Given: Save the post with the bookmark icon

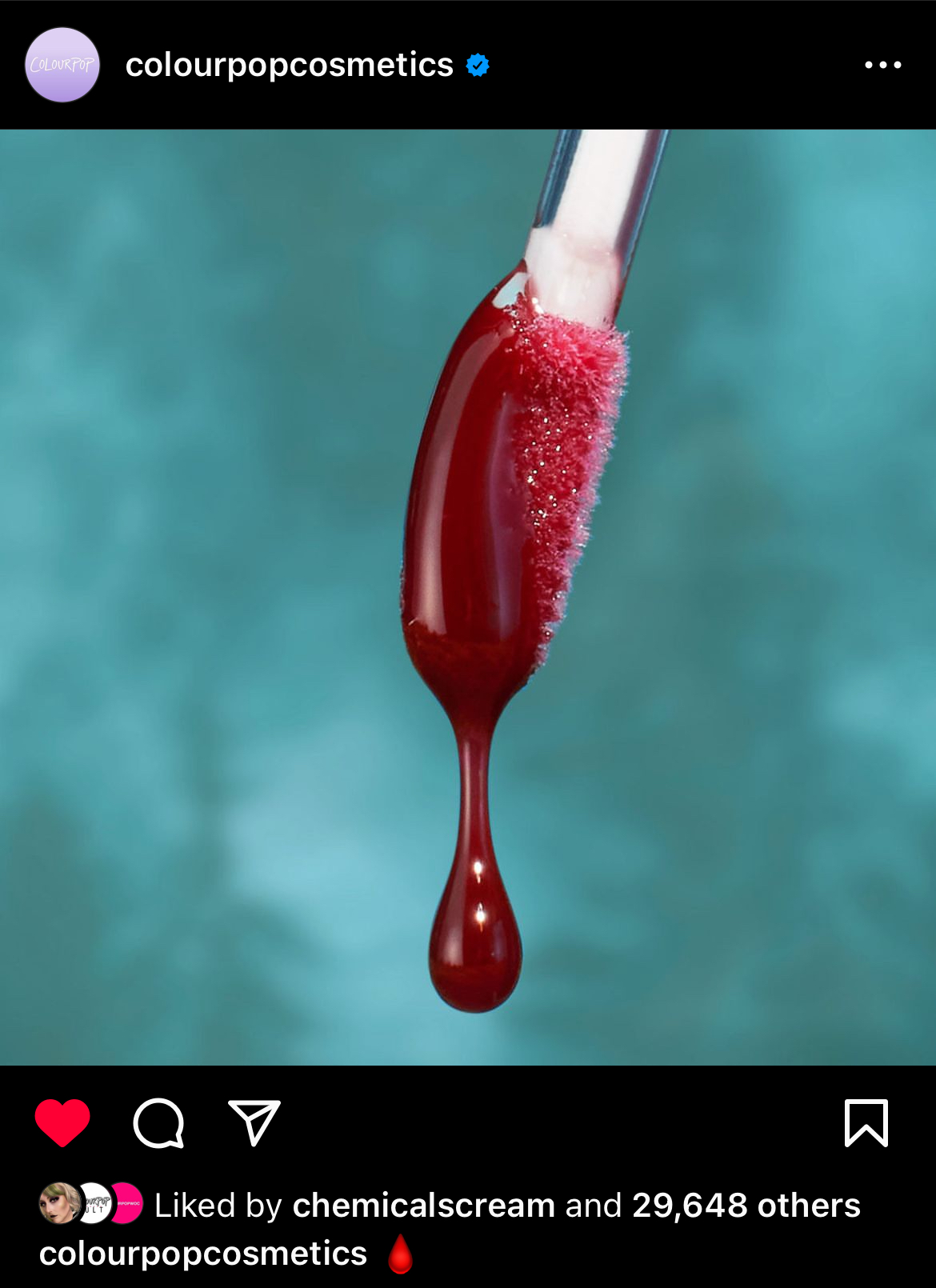Looking at the screenshot, I should click(866, 1122).
